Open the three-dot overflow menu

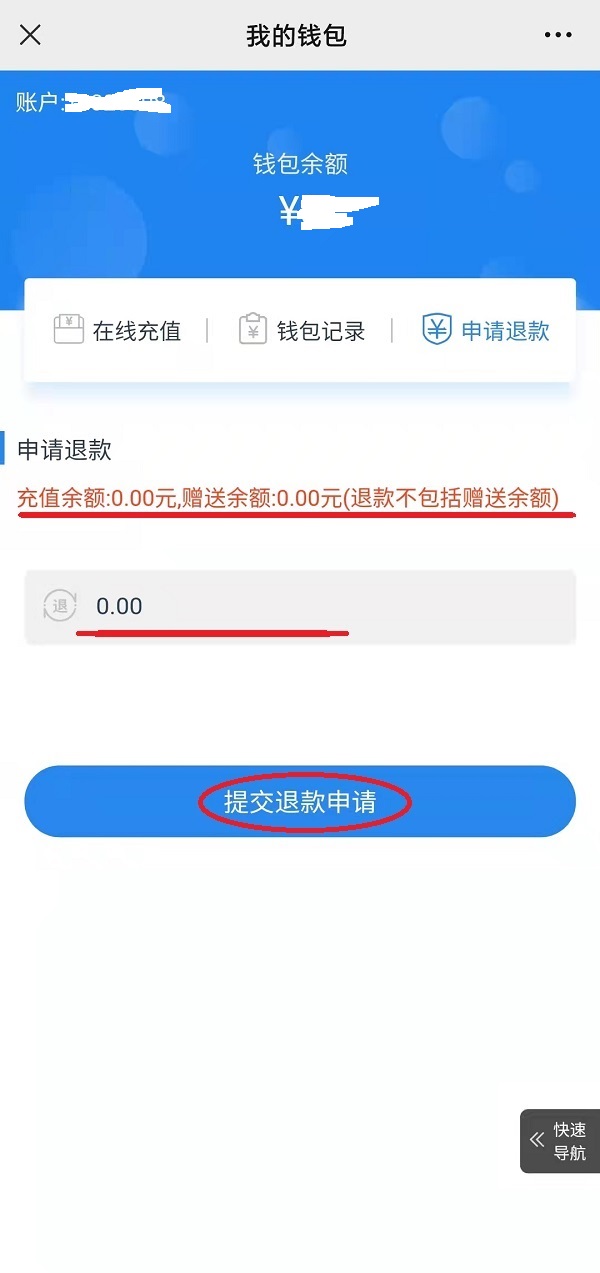(x=558, y=36)
